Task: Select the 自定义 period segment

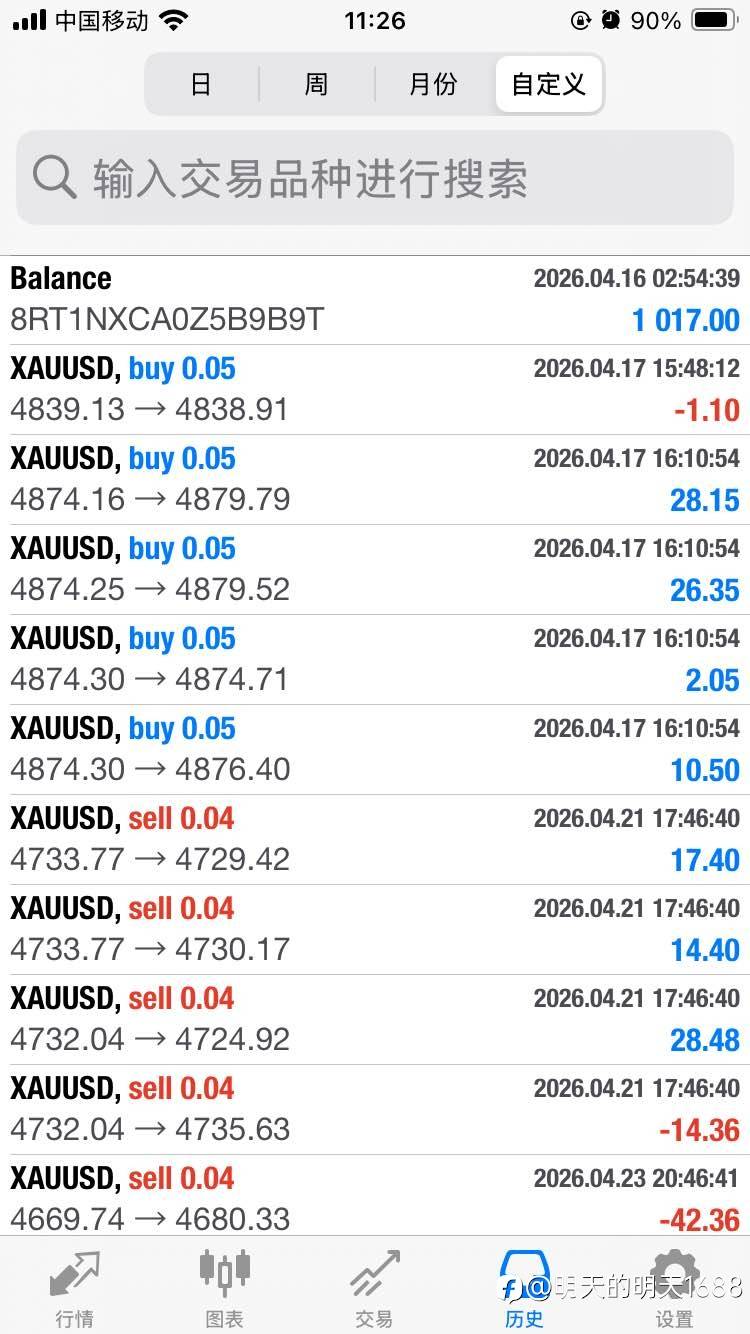Action: click(x=548, y=84)
